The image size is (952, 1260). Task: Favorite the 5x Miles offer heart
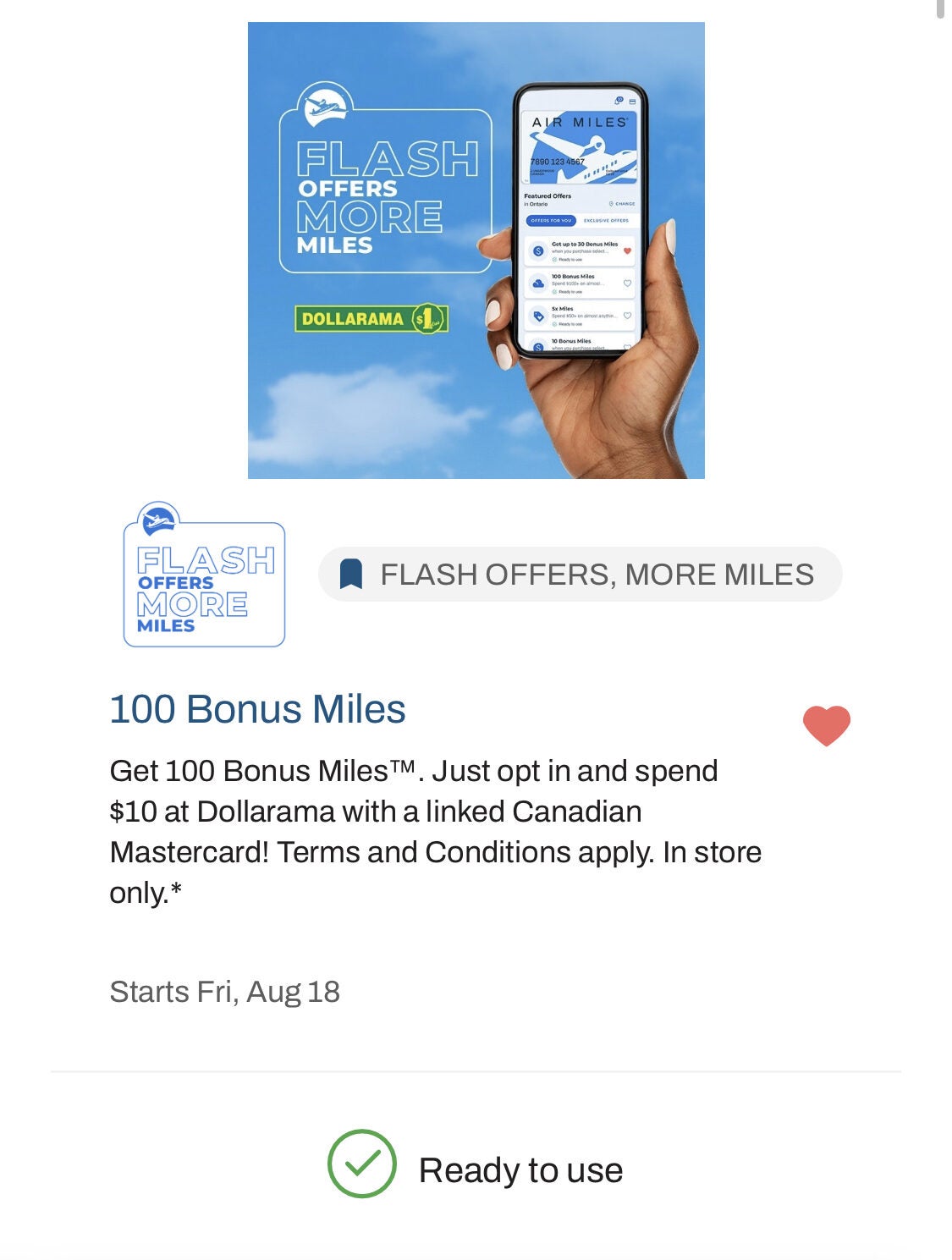point(629,315)
